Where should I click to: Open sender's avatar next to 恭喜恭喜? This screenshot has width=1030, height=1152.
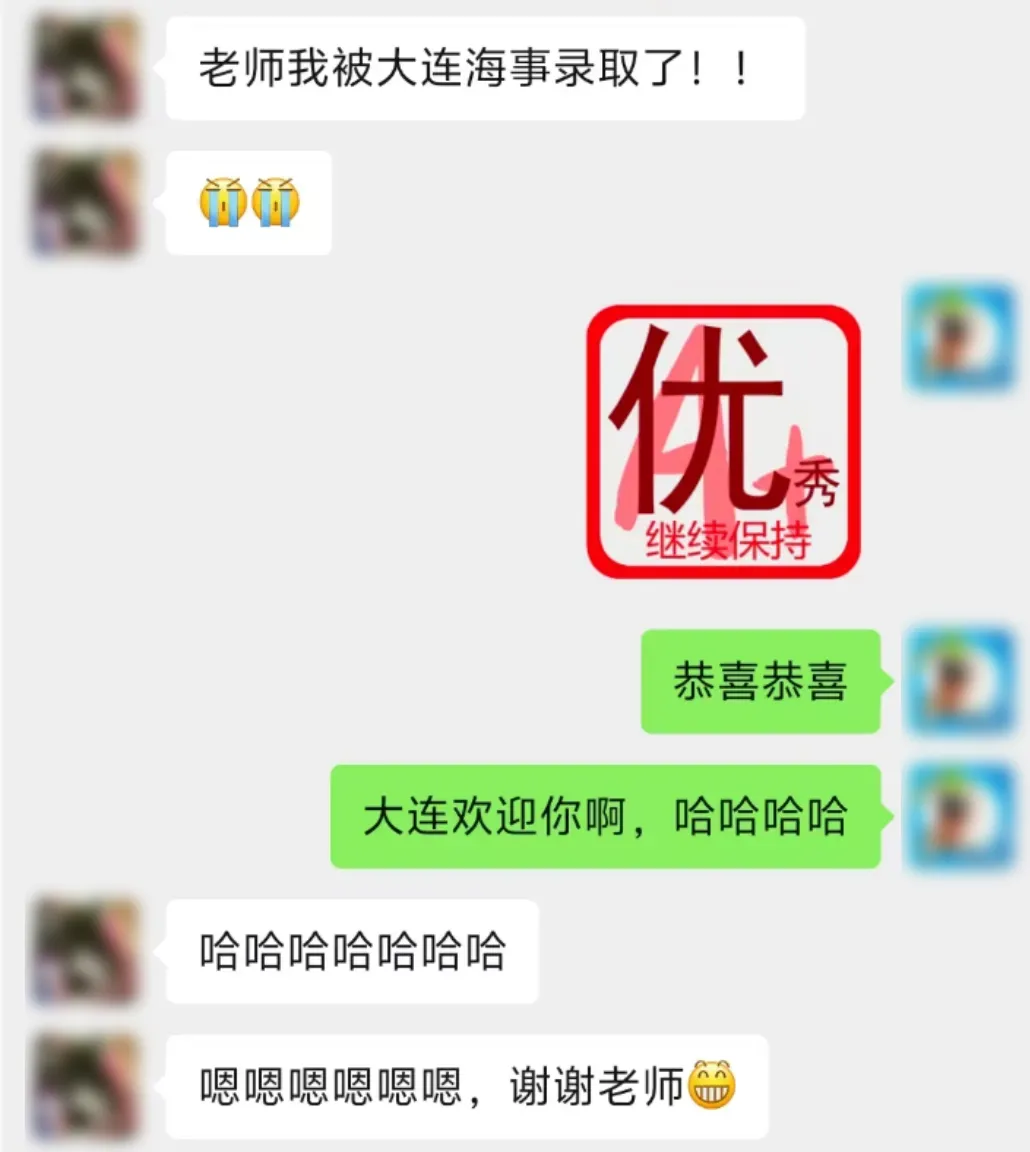click(x=959, y=680)
